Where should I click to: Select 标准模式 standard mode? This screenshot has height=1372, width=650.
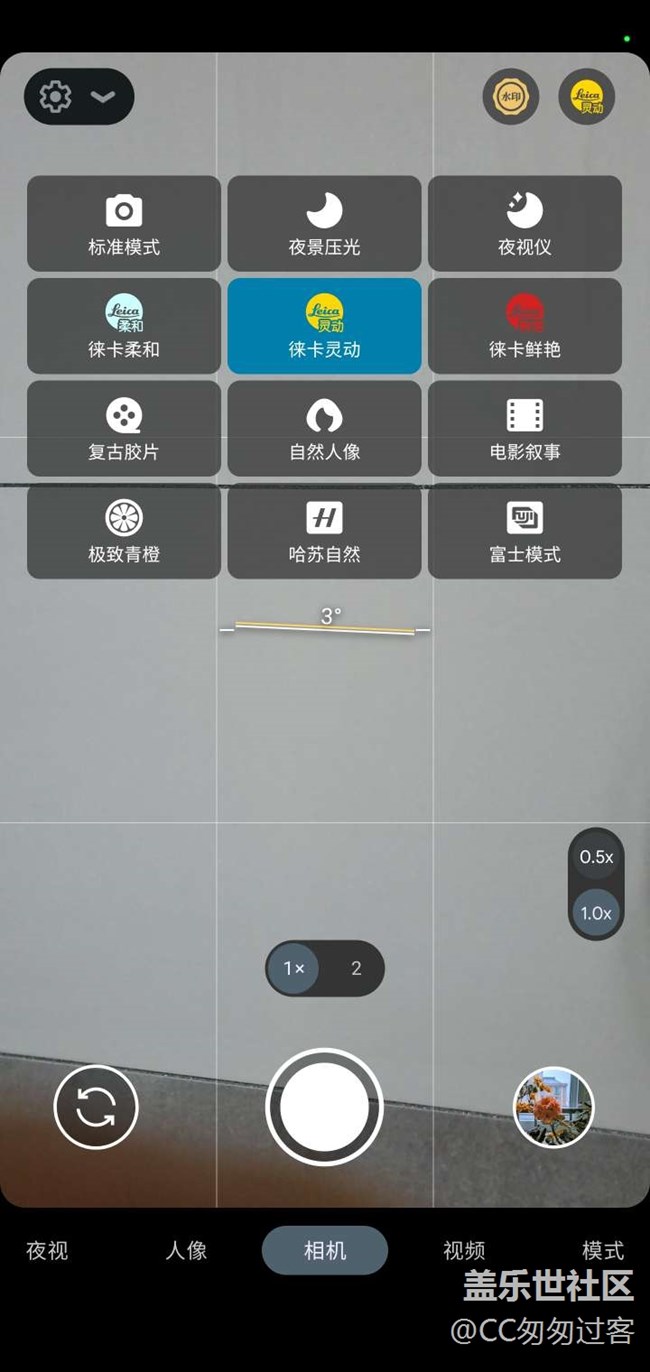(x=124, y=224)
